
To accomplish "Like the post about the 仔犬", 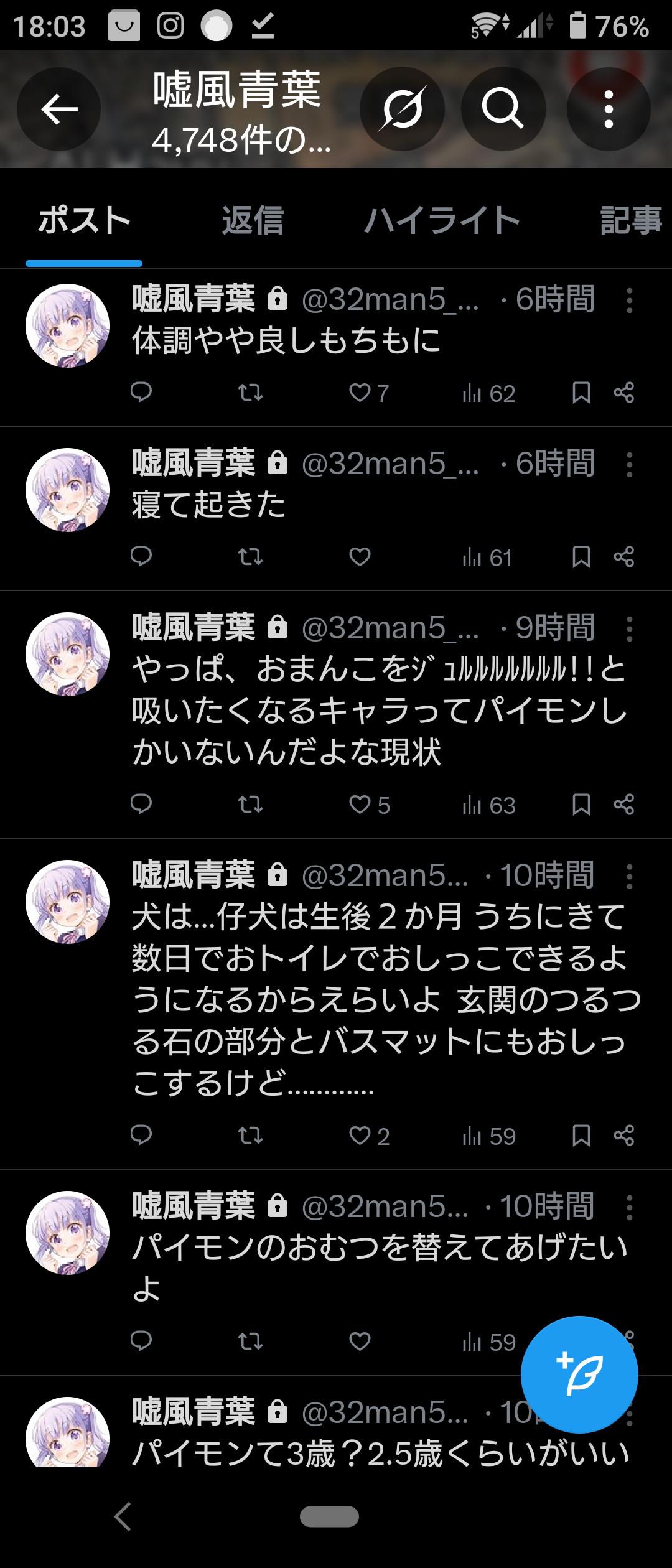I will (x=360, y=1136).
